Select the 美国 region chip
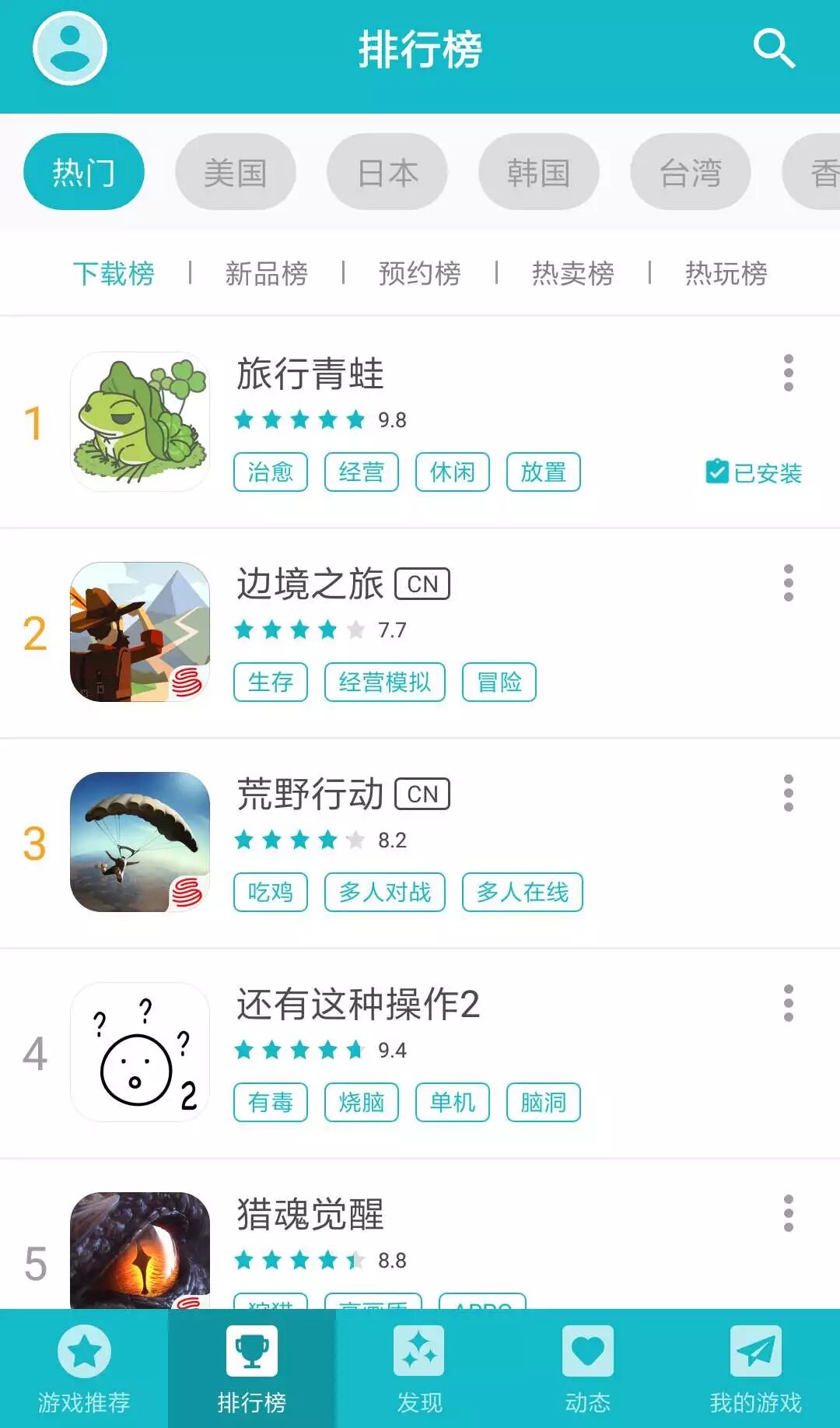The height and width of the screenshot is (1428, 840). click(x=236, y=172)
